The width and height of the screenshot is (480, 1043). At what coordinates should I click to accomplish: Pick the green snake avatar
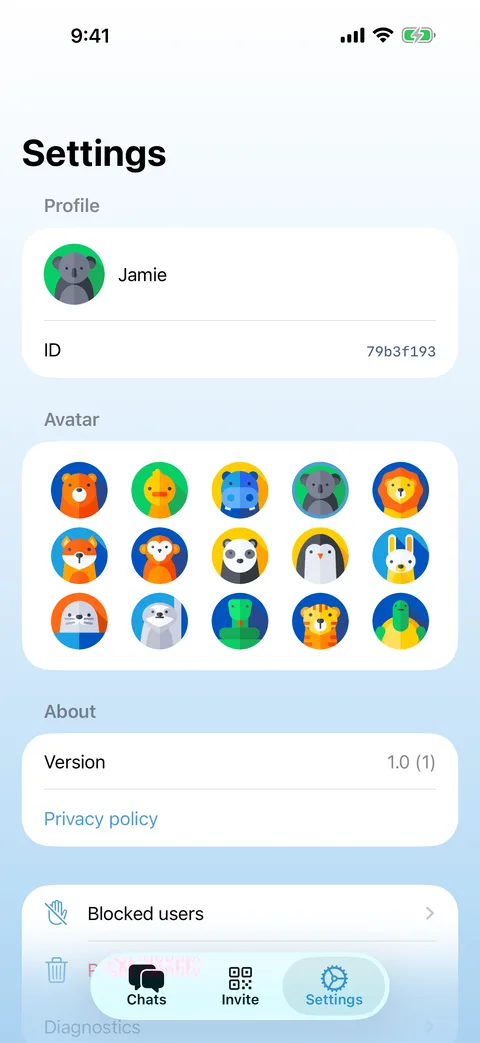(240, 621)
